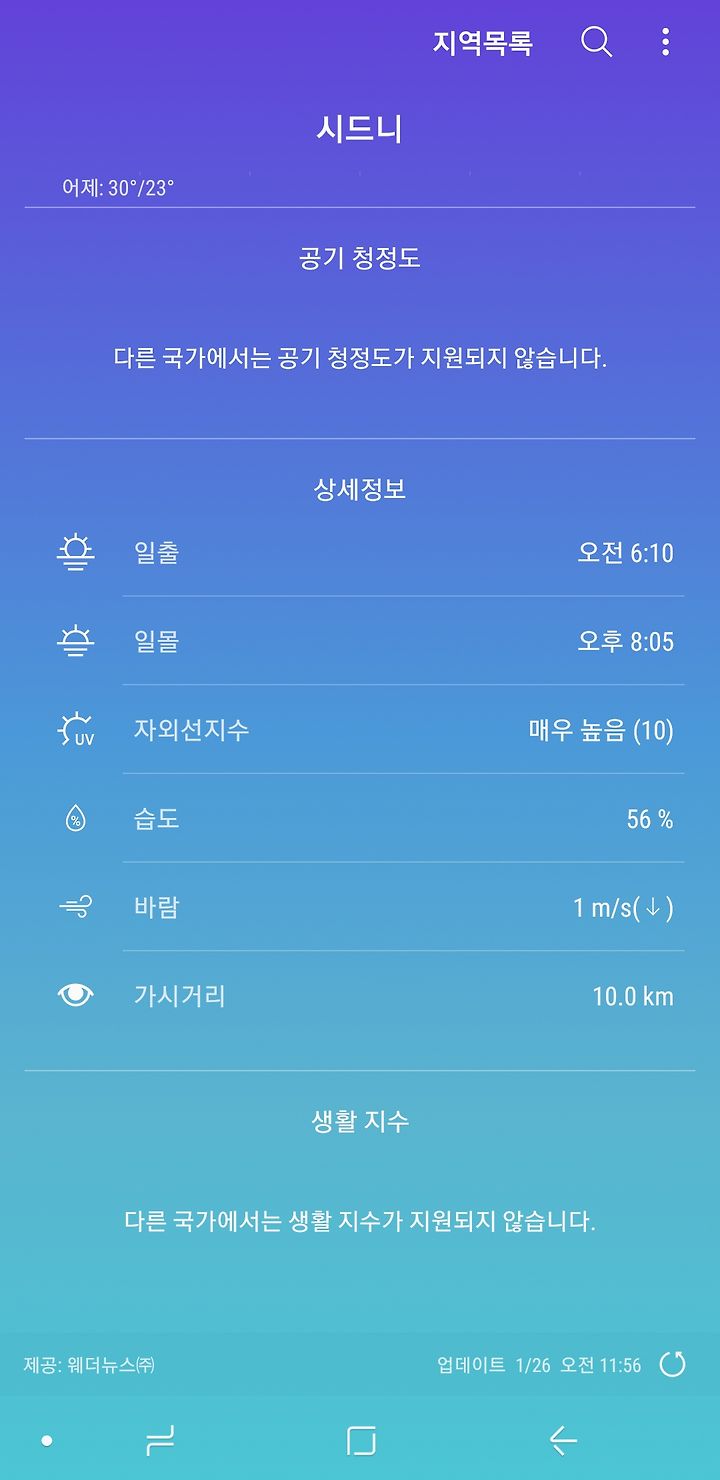720x1480 pixels.
Task: Open recent apps from navigation bar
Action: [x=160, y=1441]
